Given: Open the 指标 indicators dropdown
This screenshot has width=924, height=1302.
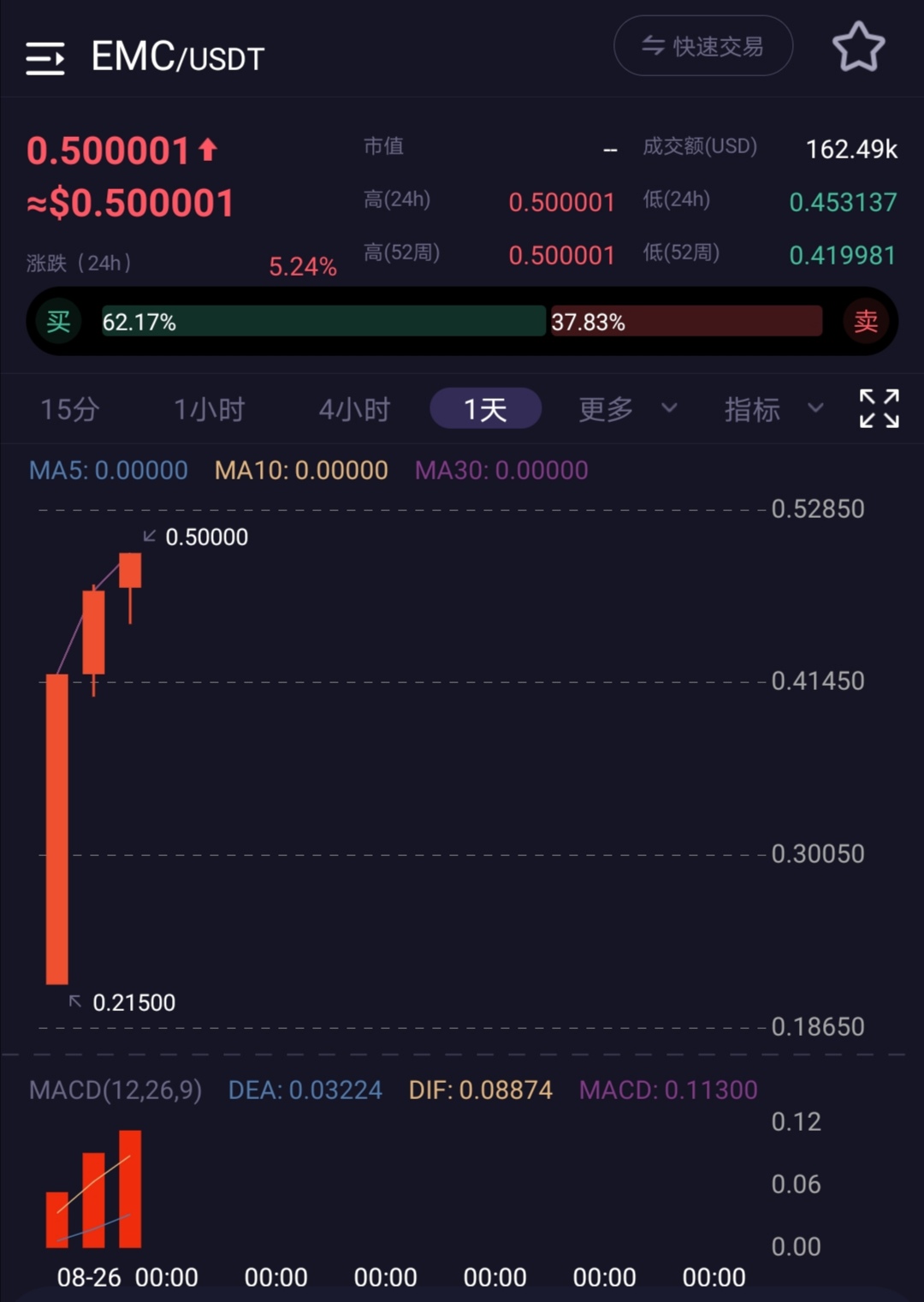Looking at the screenshot, I should (x=773, y=409).
